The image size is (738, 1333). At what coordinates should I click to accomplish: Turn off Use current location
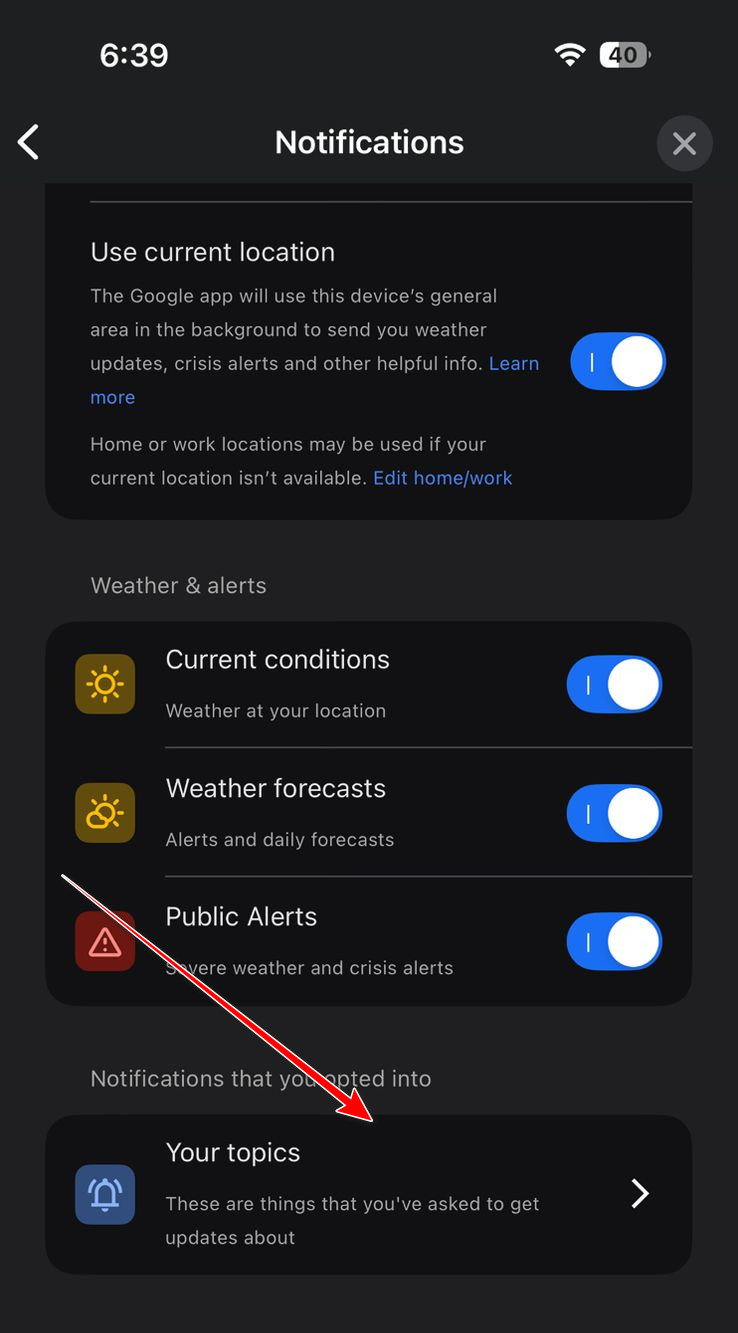617,362
